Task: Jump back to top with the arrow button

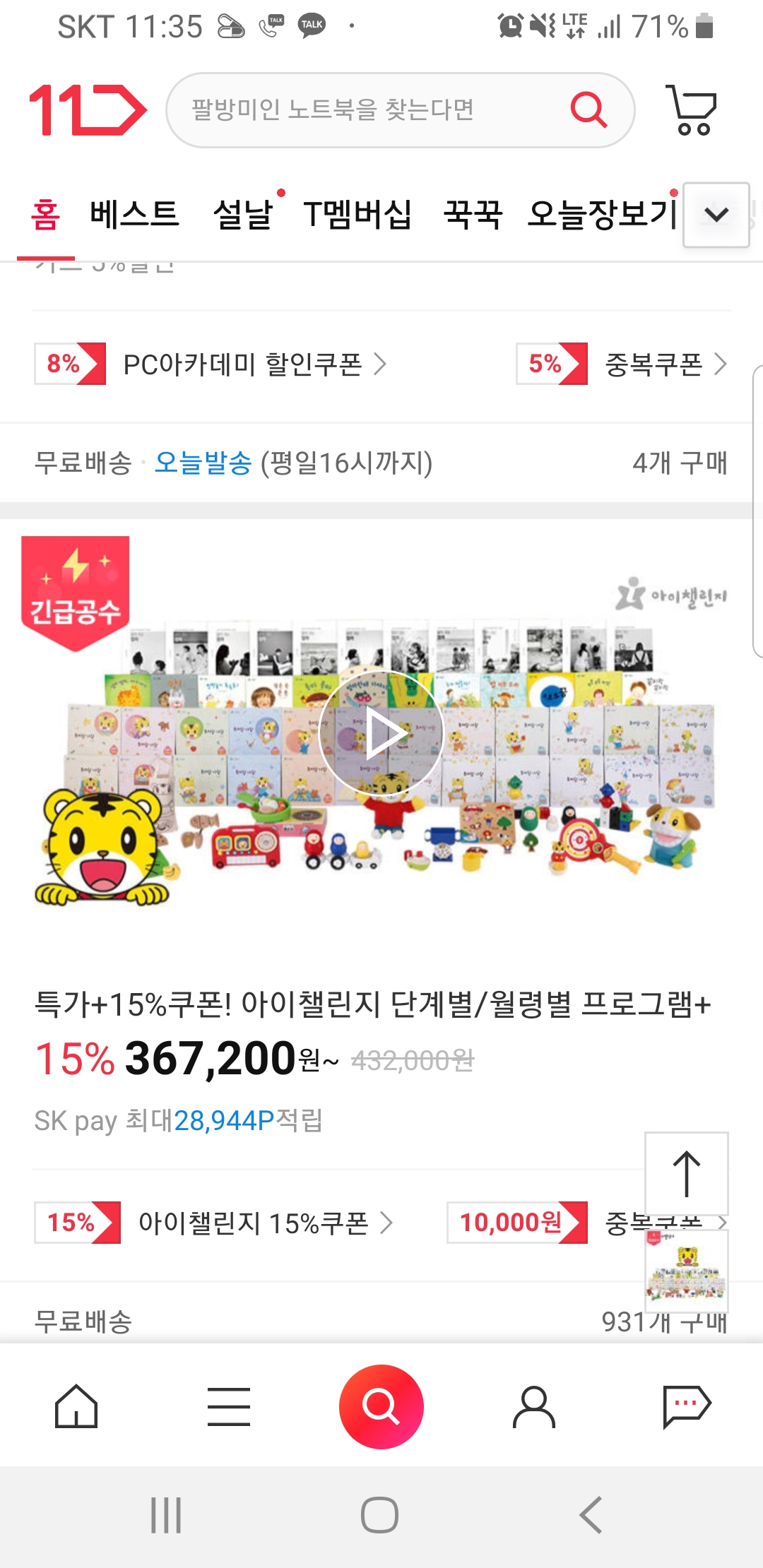Action: 686,1174
